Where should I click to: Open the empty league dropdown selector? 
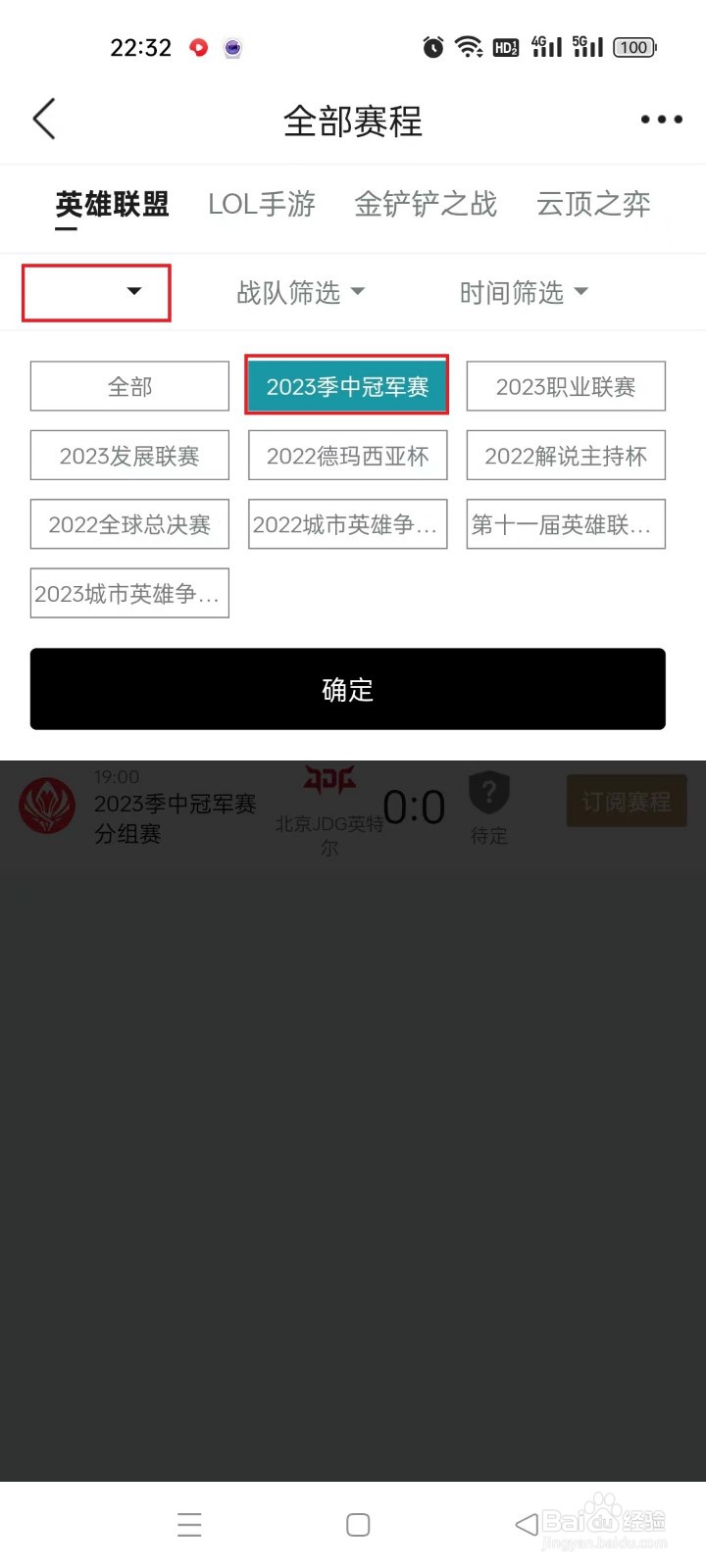click(95, 292)
